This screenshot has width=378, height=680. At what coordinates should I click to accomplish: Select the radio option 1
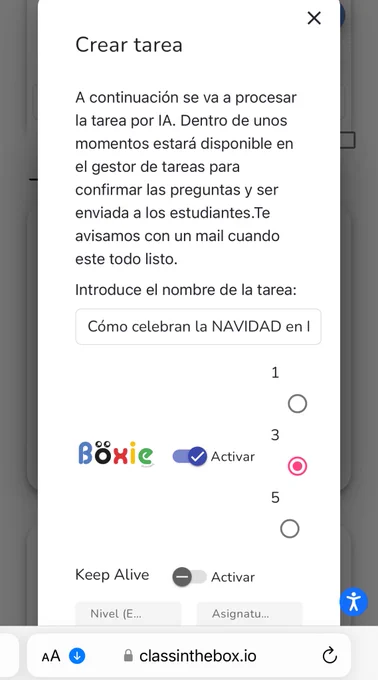coord(297,404)
